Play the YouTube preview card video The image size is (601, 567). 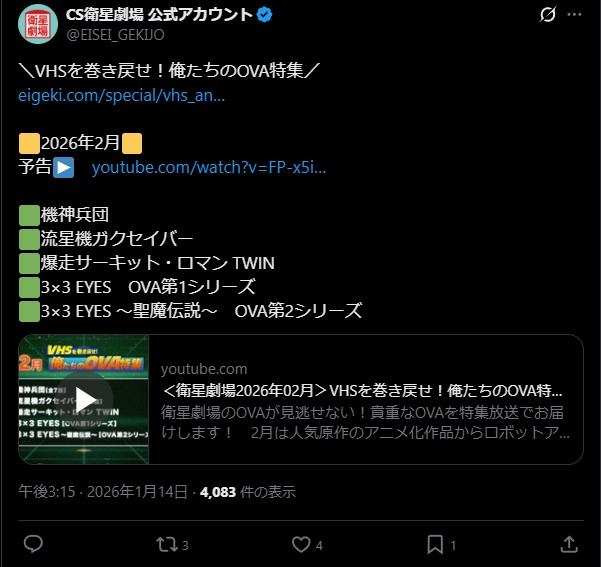pyautogui.click(x=84, y=399)
